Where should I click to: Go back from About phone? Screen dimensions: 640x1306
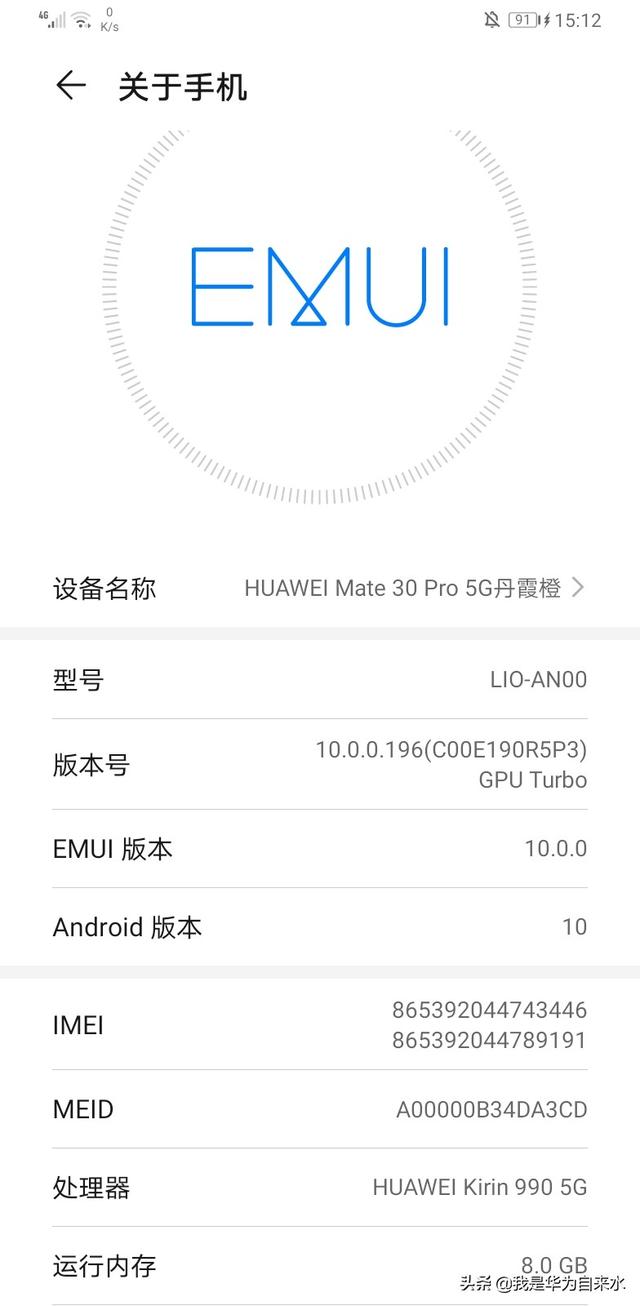point(70,86)
